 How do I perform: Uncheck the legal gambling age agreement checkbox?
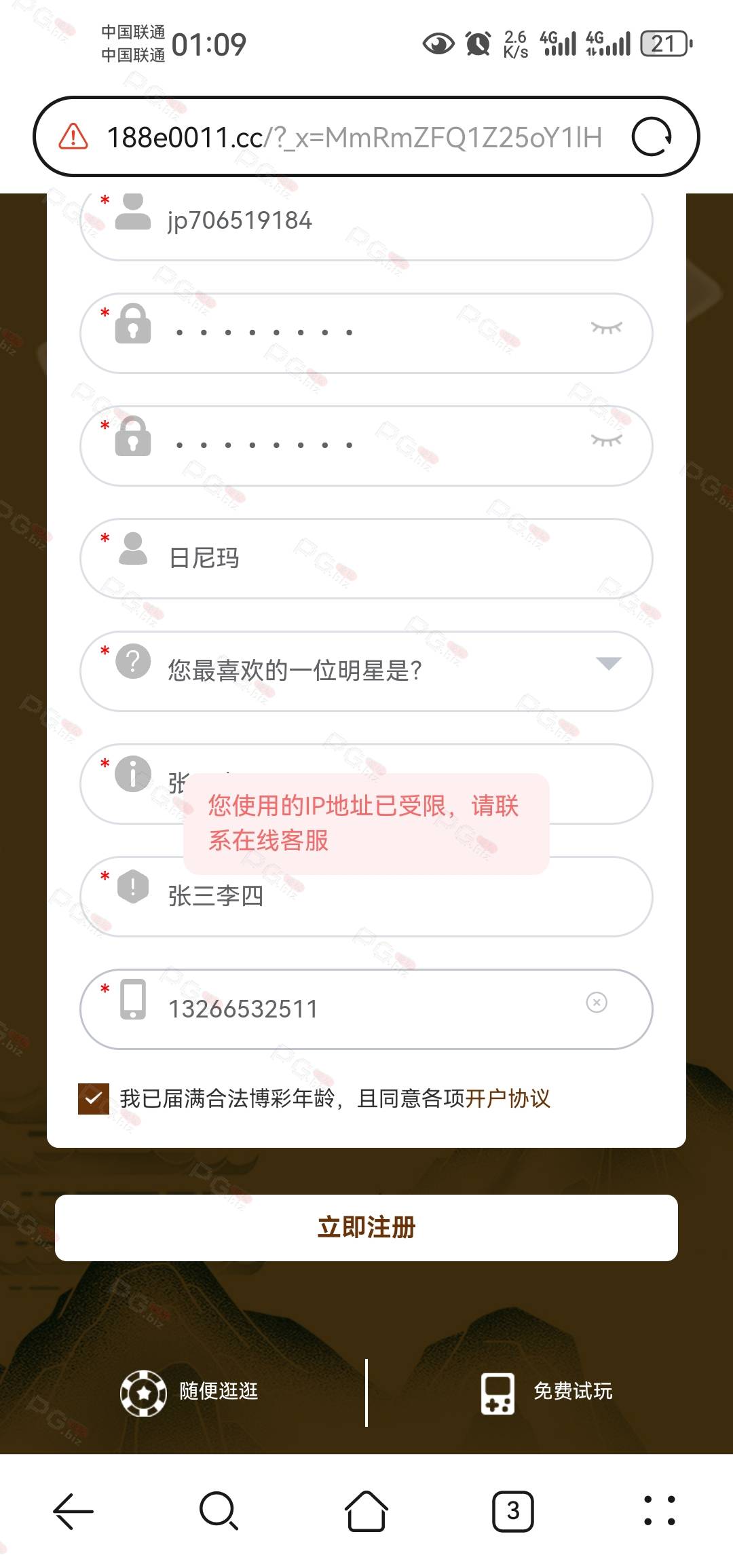point(94,1098)
